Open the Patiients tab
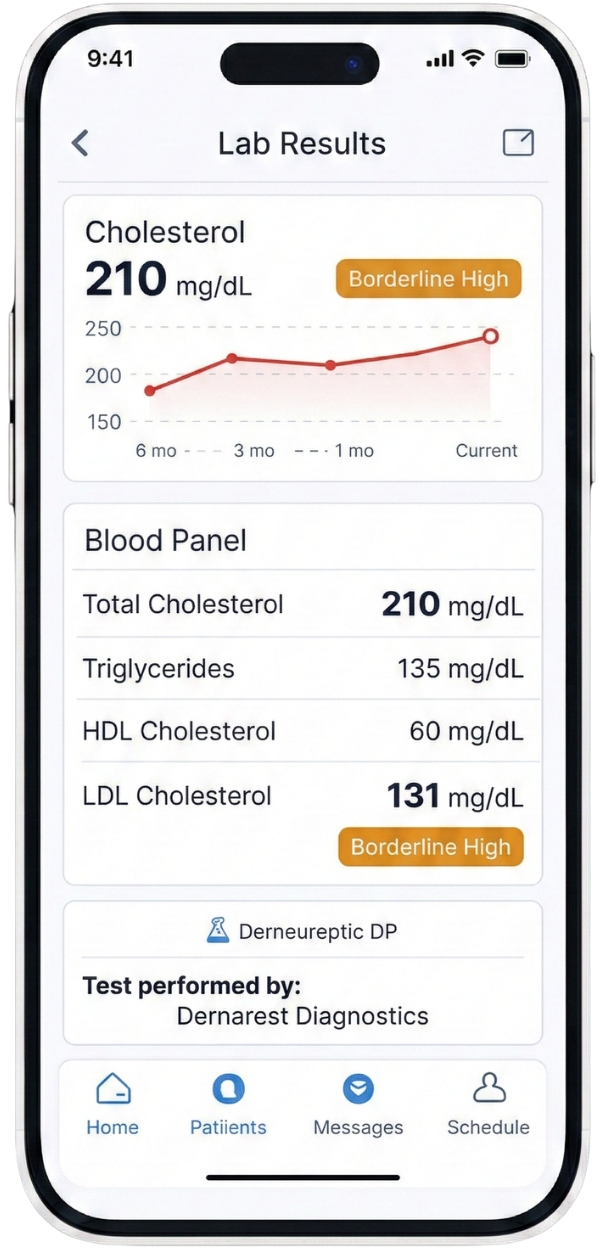This screenshot has width=600, height=1250. (x=228, y=1105)
